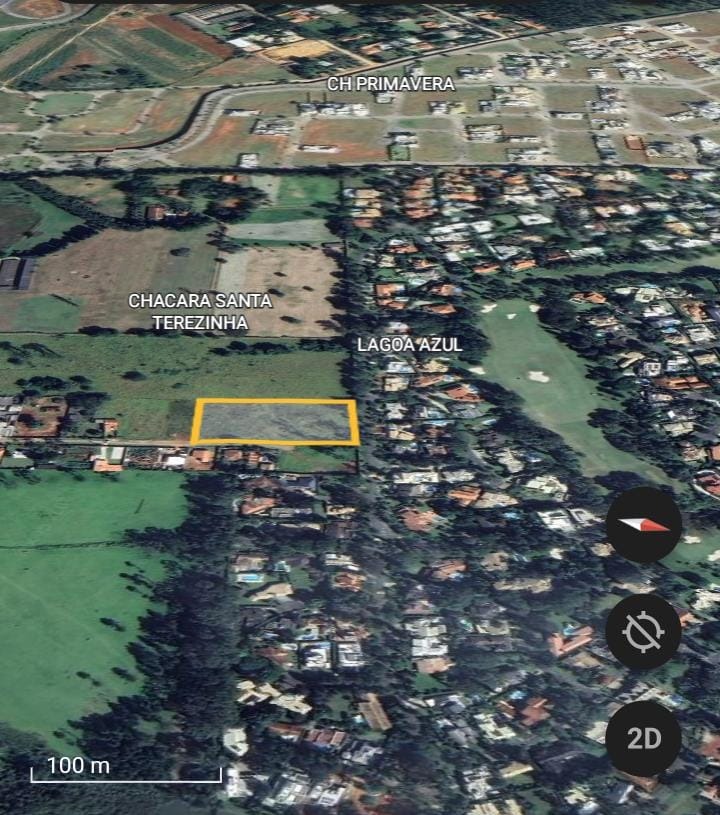Image resolution: width=720 pixels, height=815 pixels.
Task: Center map on my location
Action: click(x=643, y=631)
